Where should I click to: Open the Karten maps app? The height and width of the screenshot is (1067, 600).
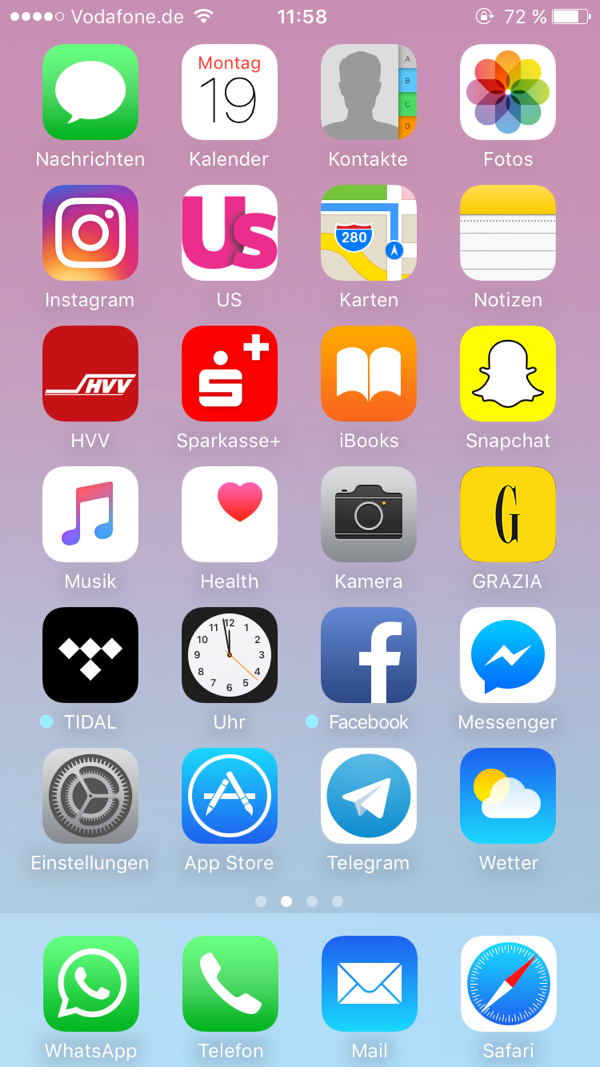[x=368, y=233]
